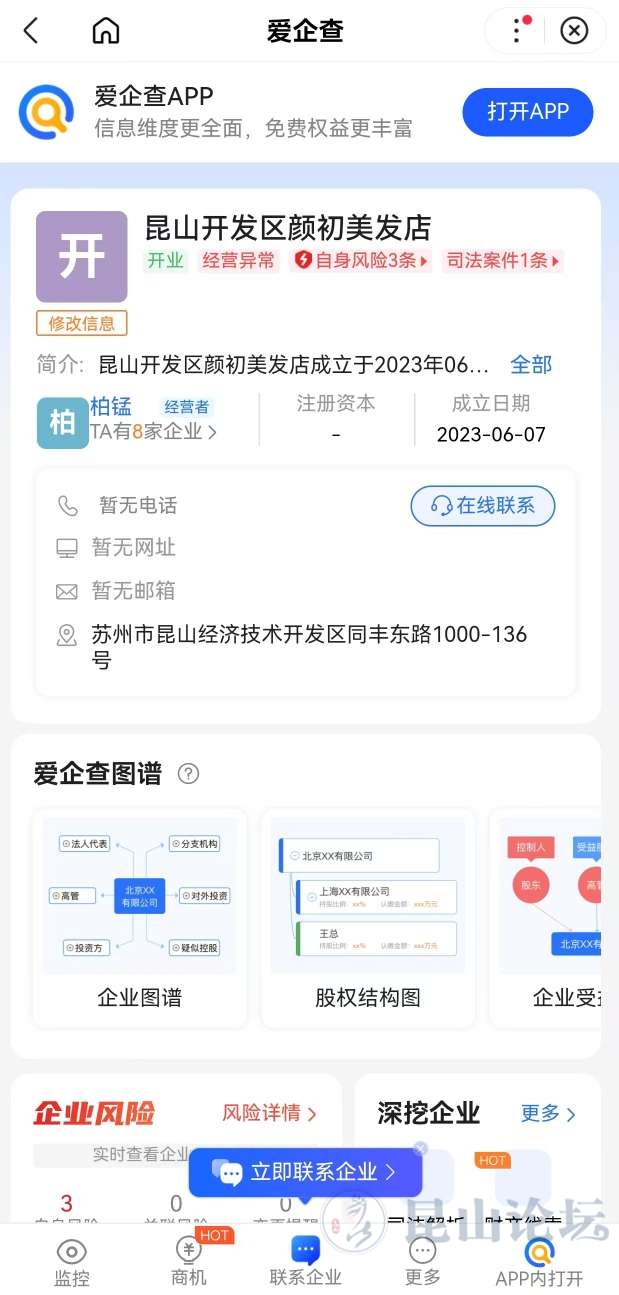Open the three-dot overflow menu
Screen dimensions: 619x1295
point(517,31)
